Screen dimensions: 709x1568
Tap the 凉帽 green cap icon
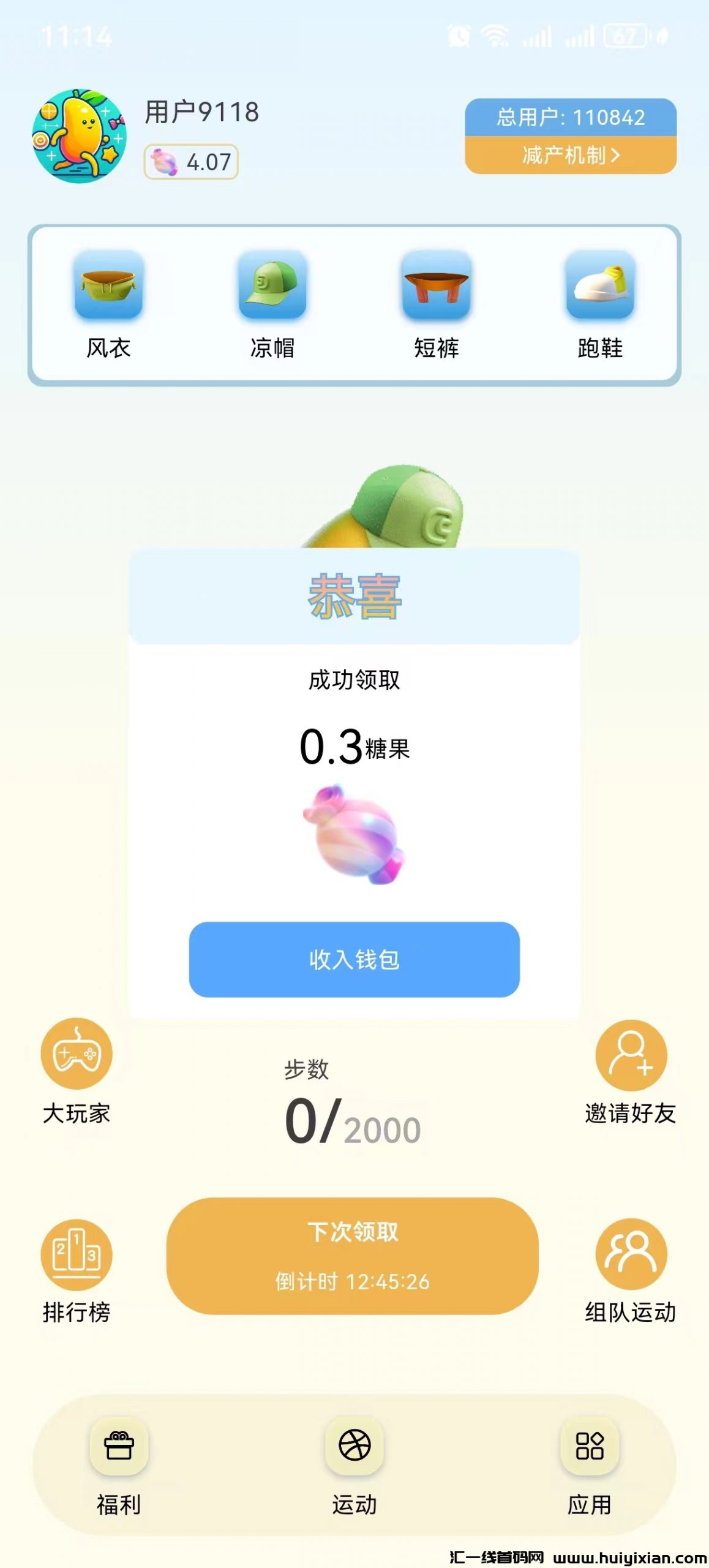271,288
